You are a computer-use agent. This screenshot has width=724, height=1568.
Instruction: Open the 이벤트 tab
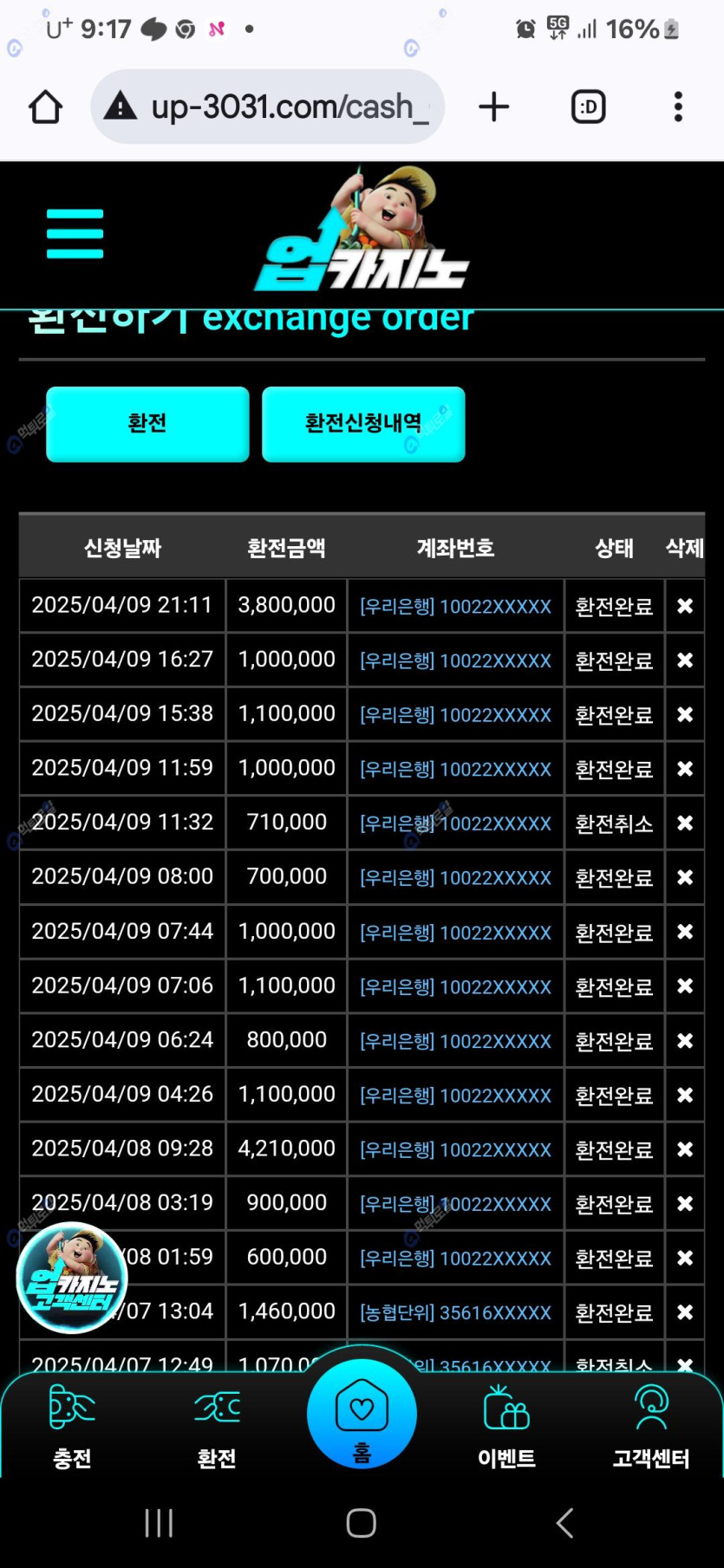click(506, 1426)
